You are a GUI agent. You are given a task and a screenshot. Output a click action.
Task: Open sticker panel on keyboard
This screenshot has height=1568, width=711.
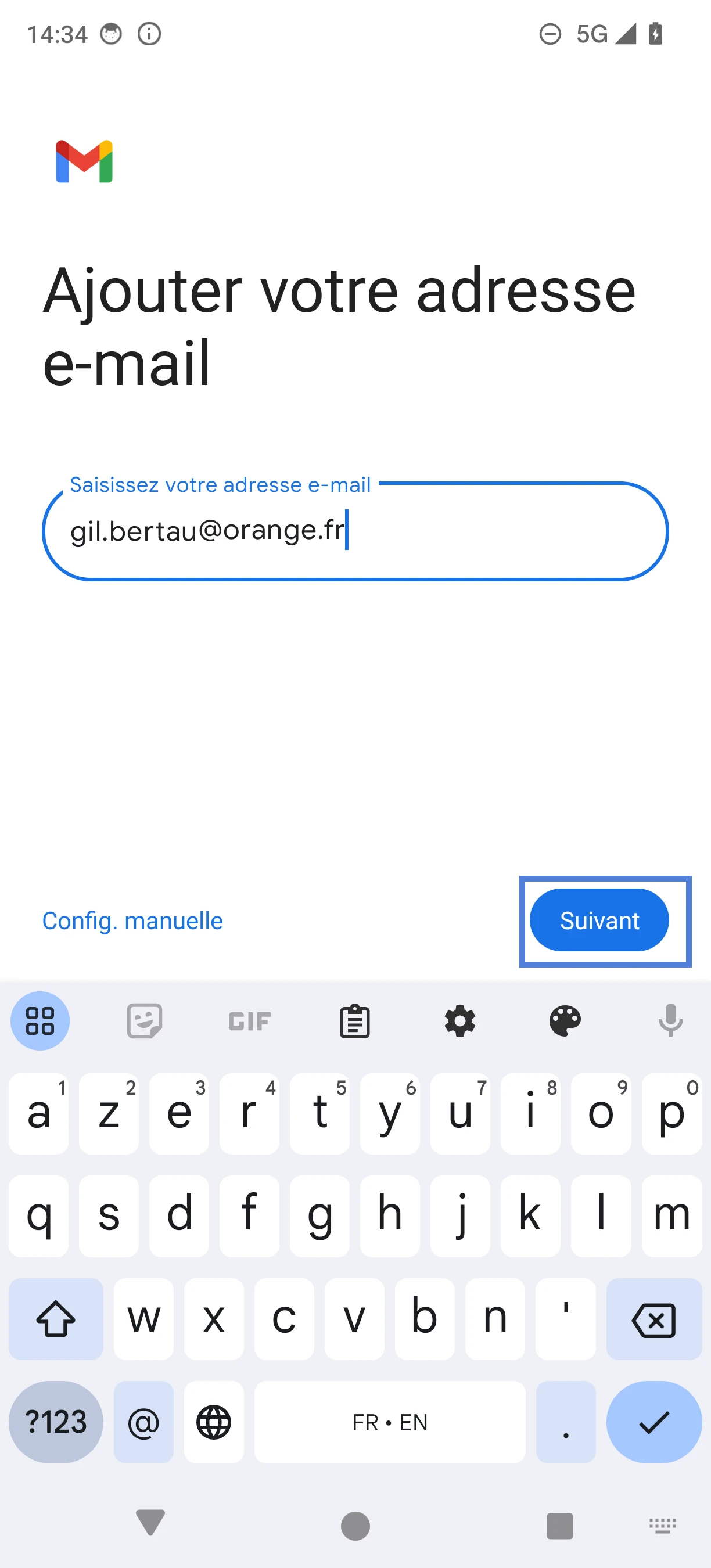pos(144,1021)
